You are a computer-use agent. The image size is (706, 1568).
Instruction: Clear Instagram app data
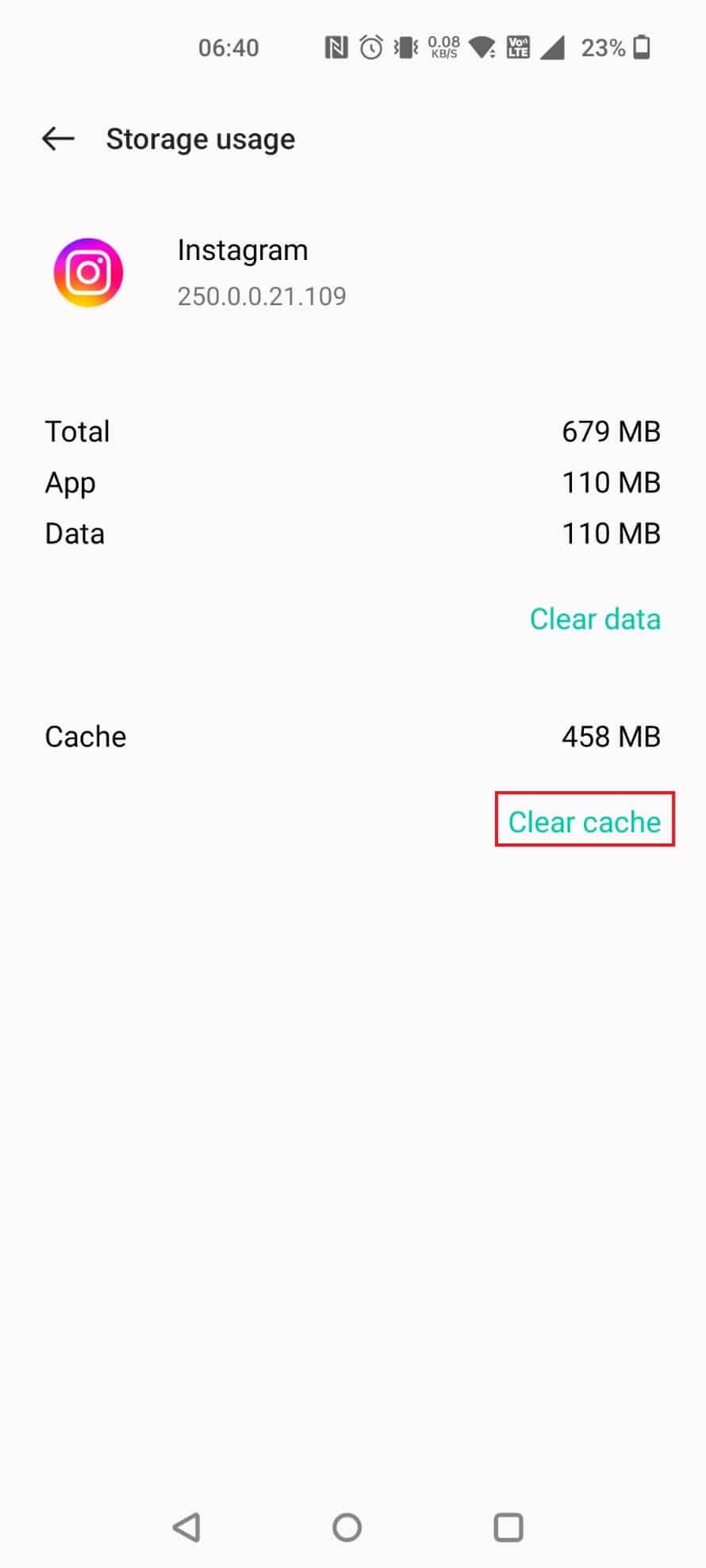click(x=594, y=619)
